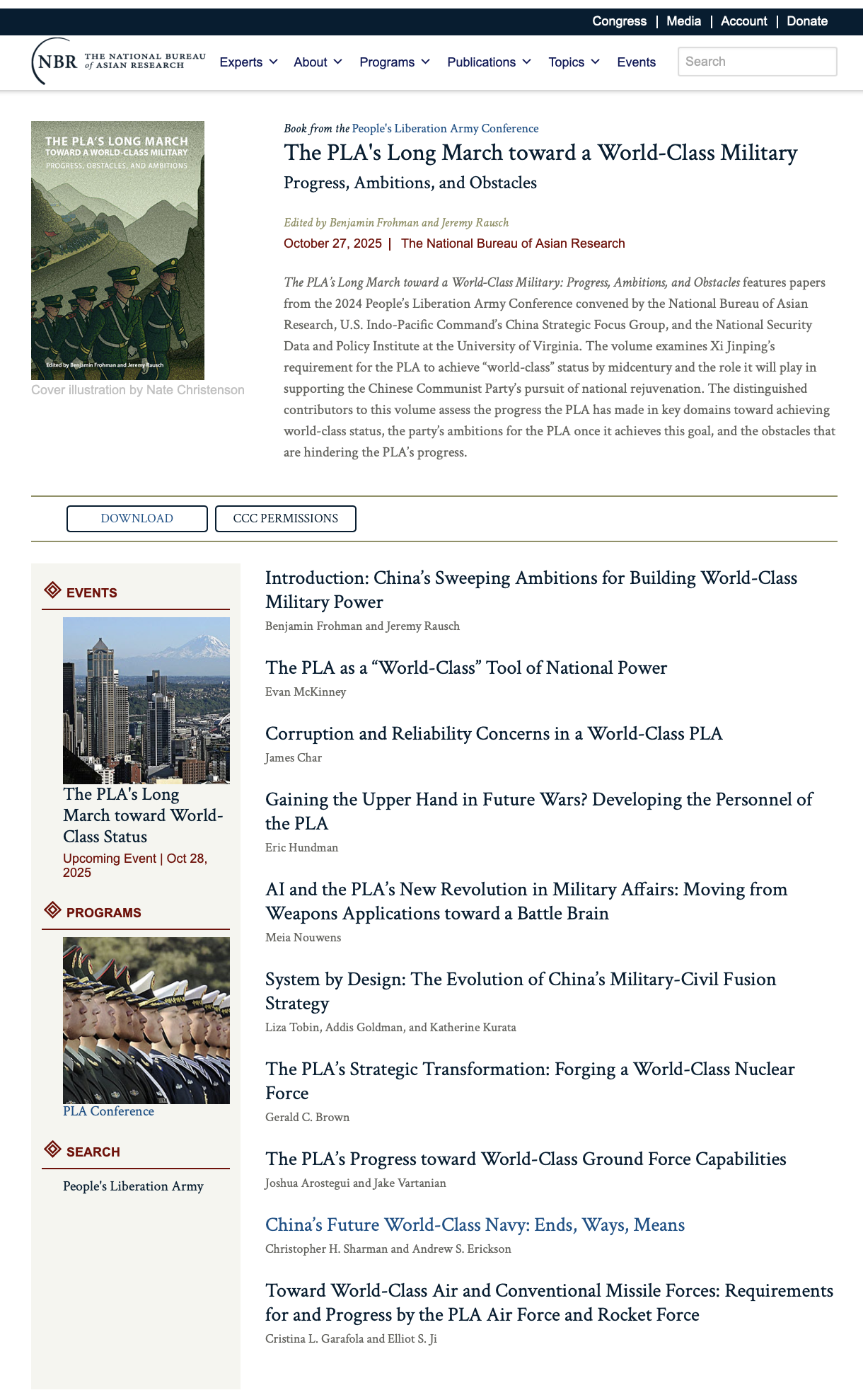Read the Introduction chapter on China's Sweeping Ambitions
Screen dimensions: 863x1400
[531, 590]
